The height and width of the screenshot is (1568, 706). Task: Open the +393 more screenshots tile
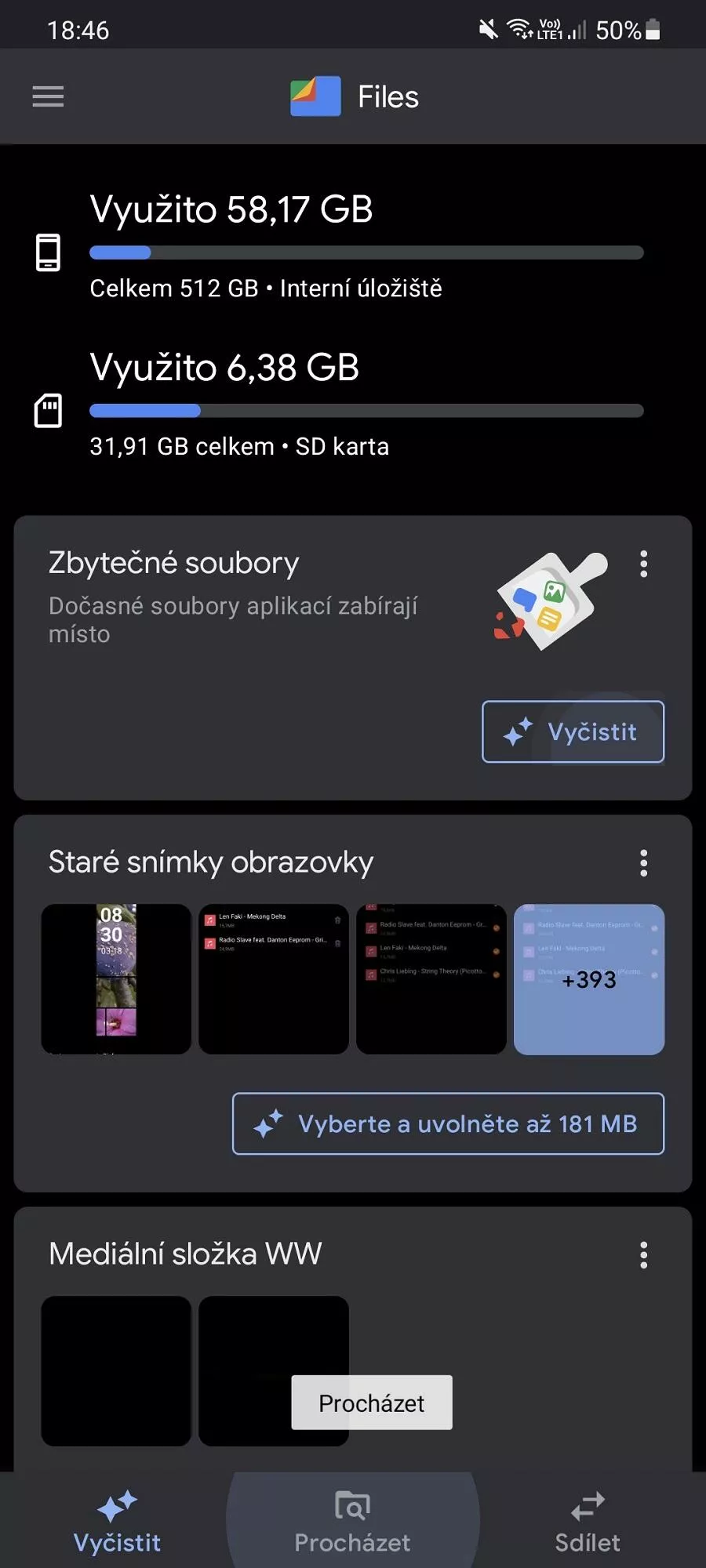589,979
